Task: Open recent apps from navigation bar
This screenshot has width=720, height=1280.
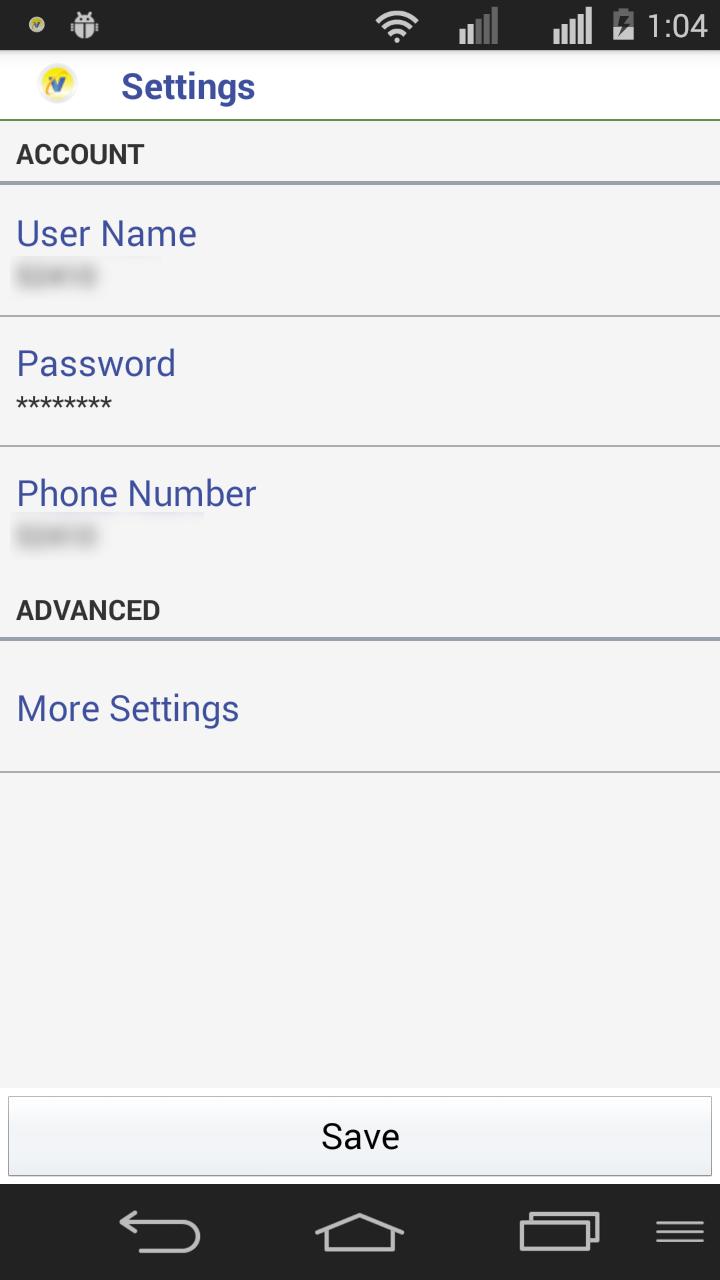Action: click(559, 1232)
